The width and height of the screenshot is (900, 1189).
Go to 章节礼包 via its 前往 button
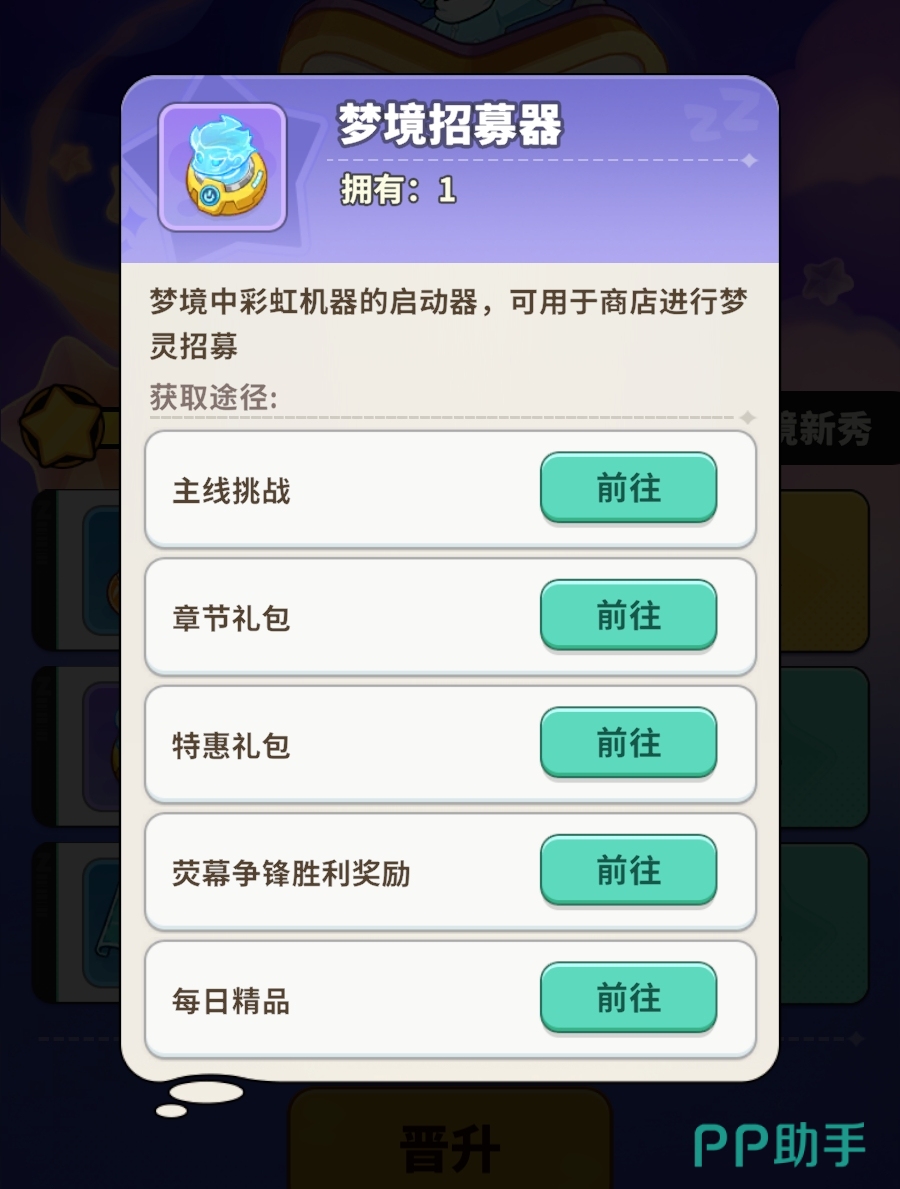coord(628,615)
